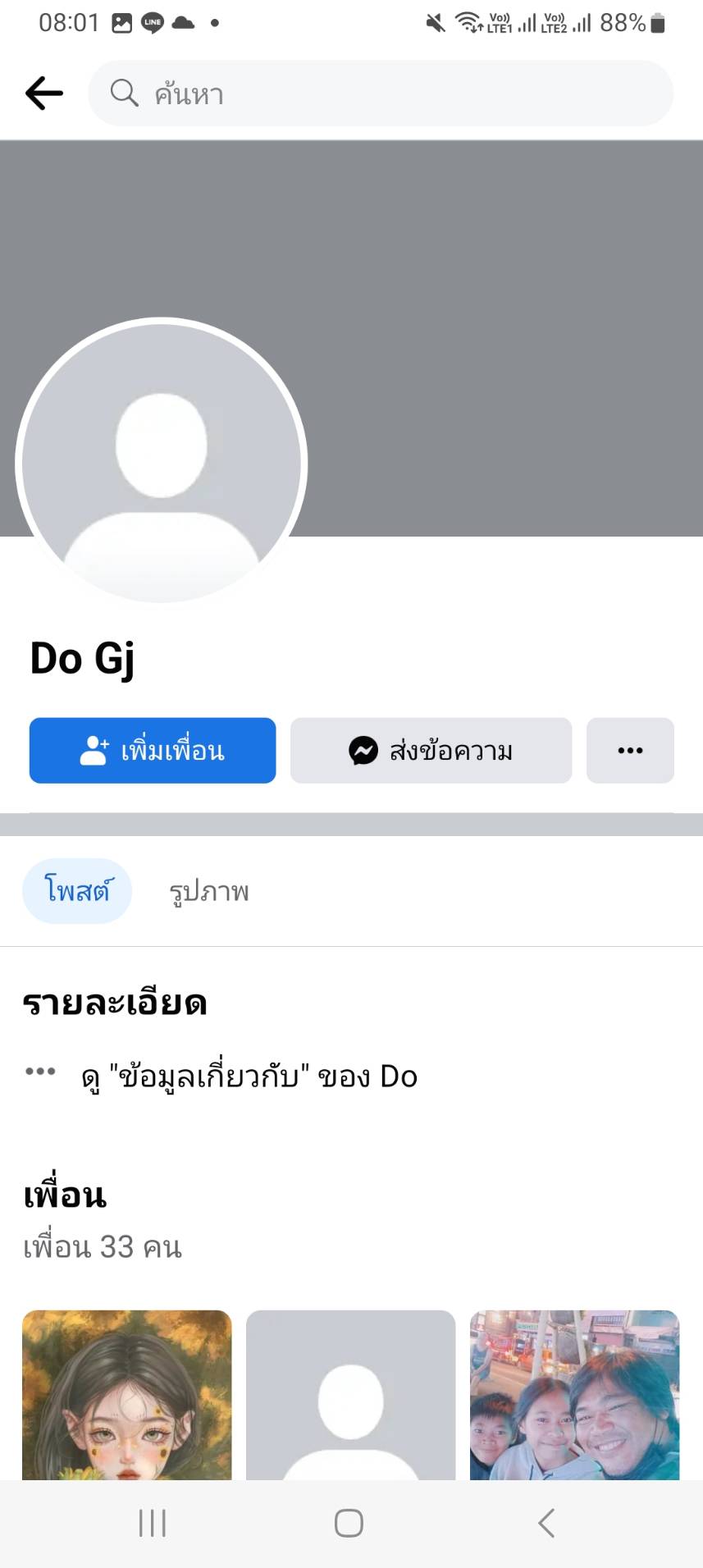Viewport: 703px width, 1568px height.
Task: Open the three-dot more options button
Action: [630, 751]
